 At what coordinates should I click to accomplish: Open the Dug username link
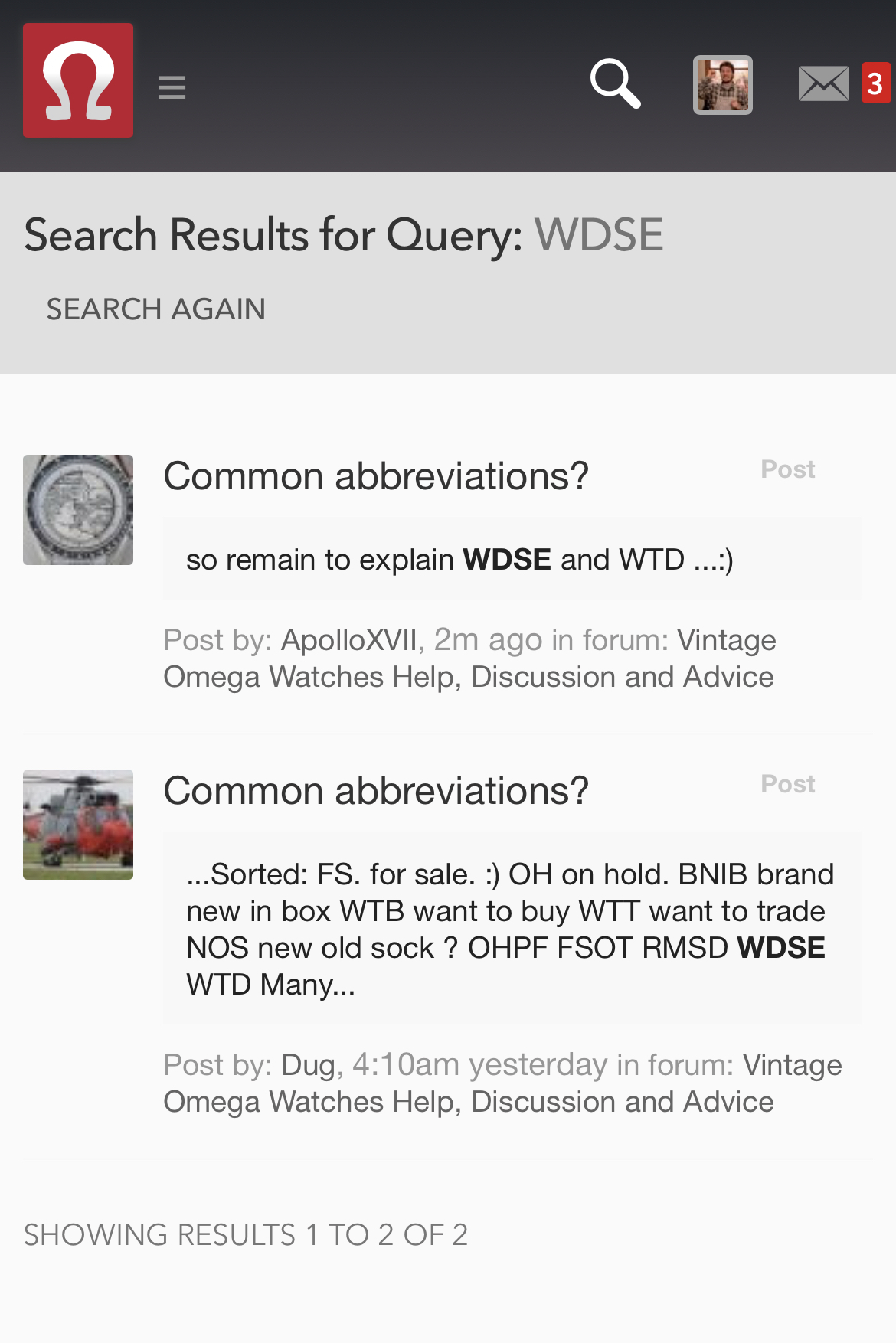(x=308, y=1065)
